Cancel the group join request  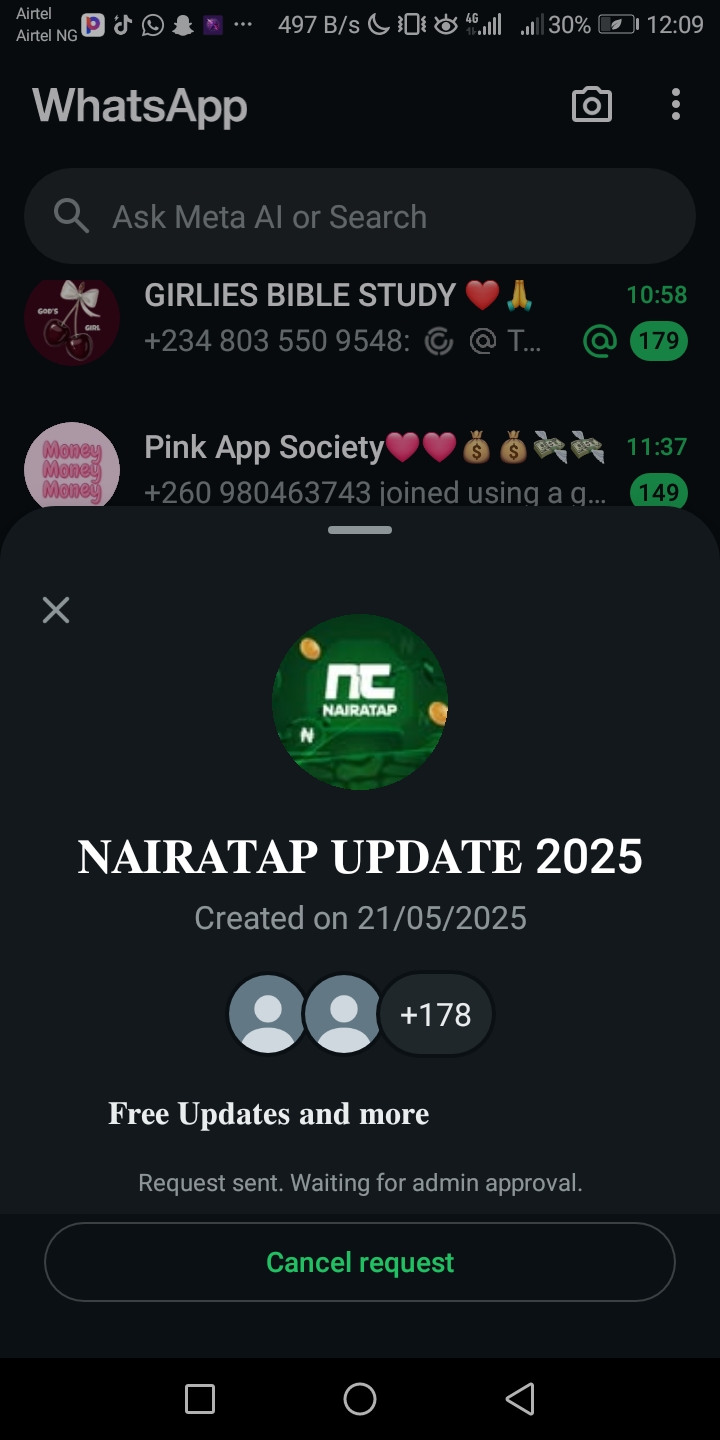coord(360,1262)
